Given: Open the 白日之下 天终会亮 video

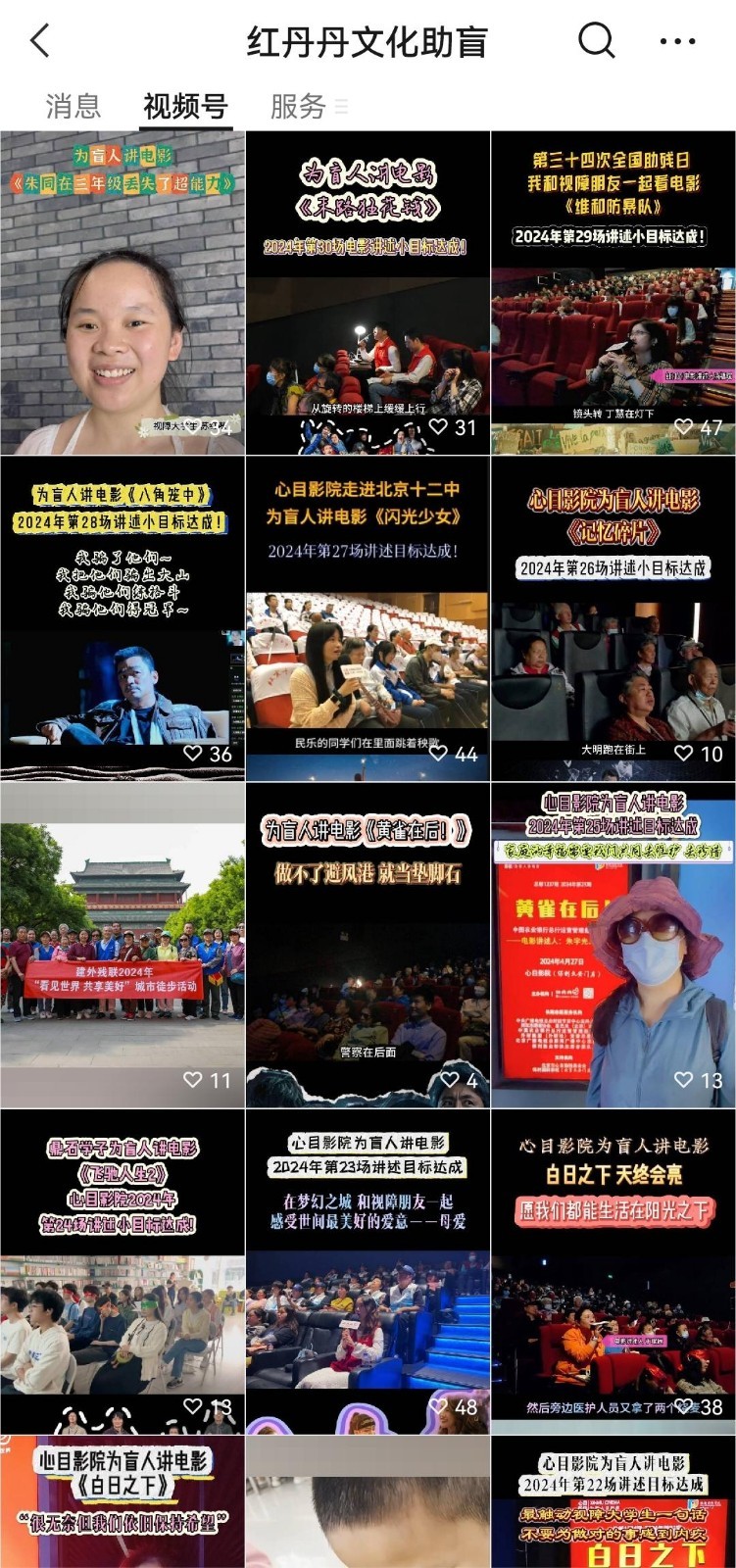Looking at the screenshot, I should click(613, 1271).
